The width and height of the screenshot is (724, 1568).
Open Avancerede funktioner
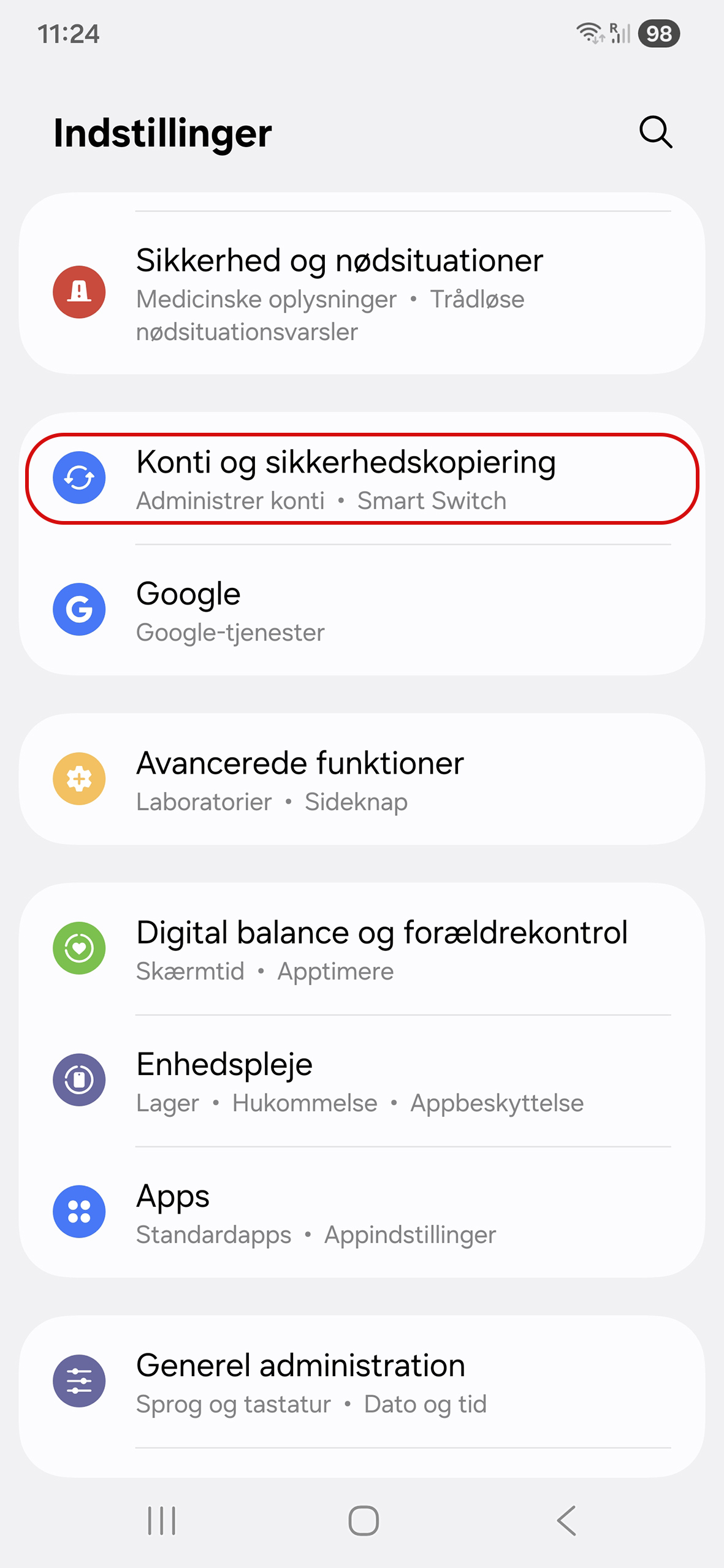[x=362, y=779]
